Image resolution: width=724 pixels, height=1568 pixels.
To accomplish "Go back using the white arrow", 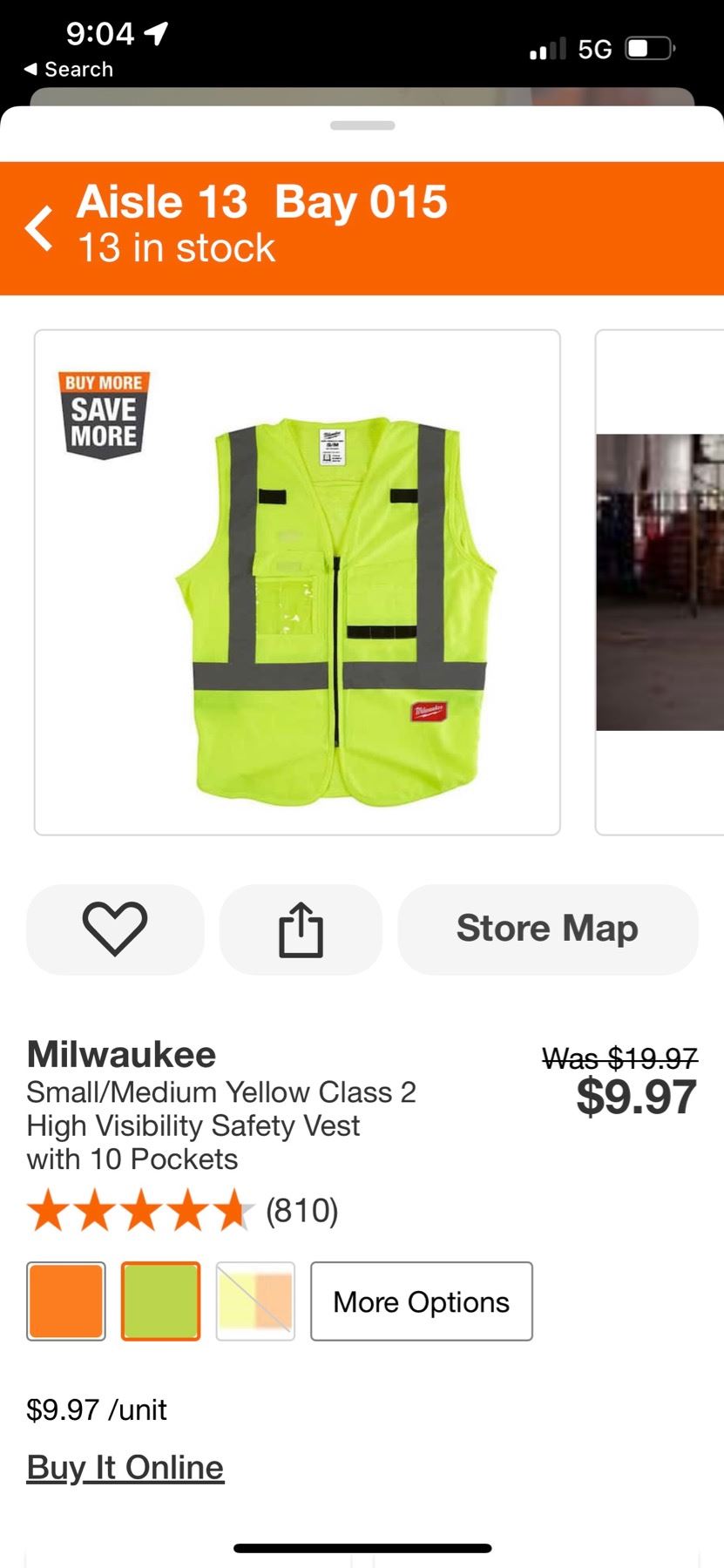I will 39,228.
